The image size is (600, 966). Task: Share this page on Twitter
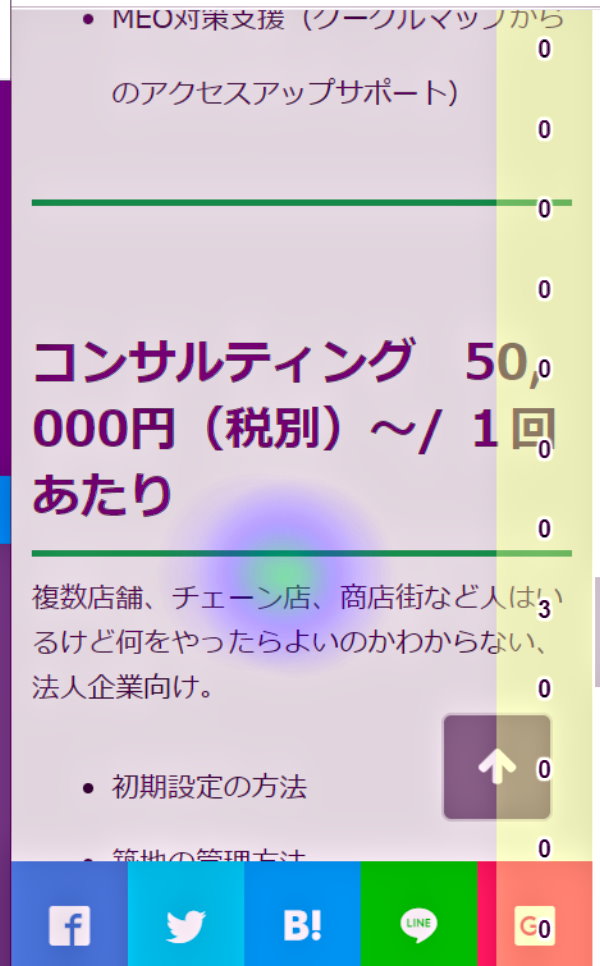coord(186,925)
